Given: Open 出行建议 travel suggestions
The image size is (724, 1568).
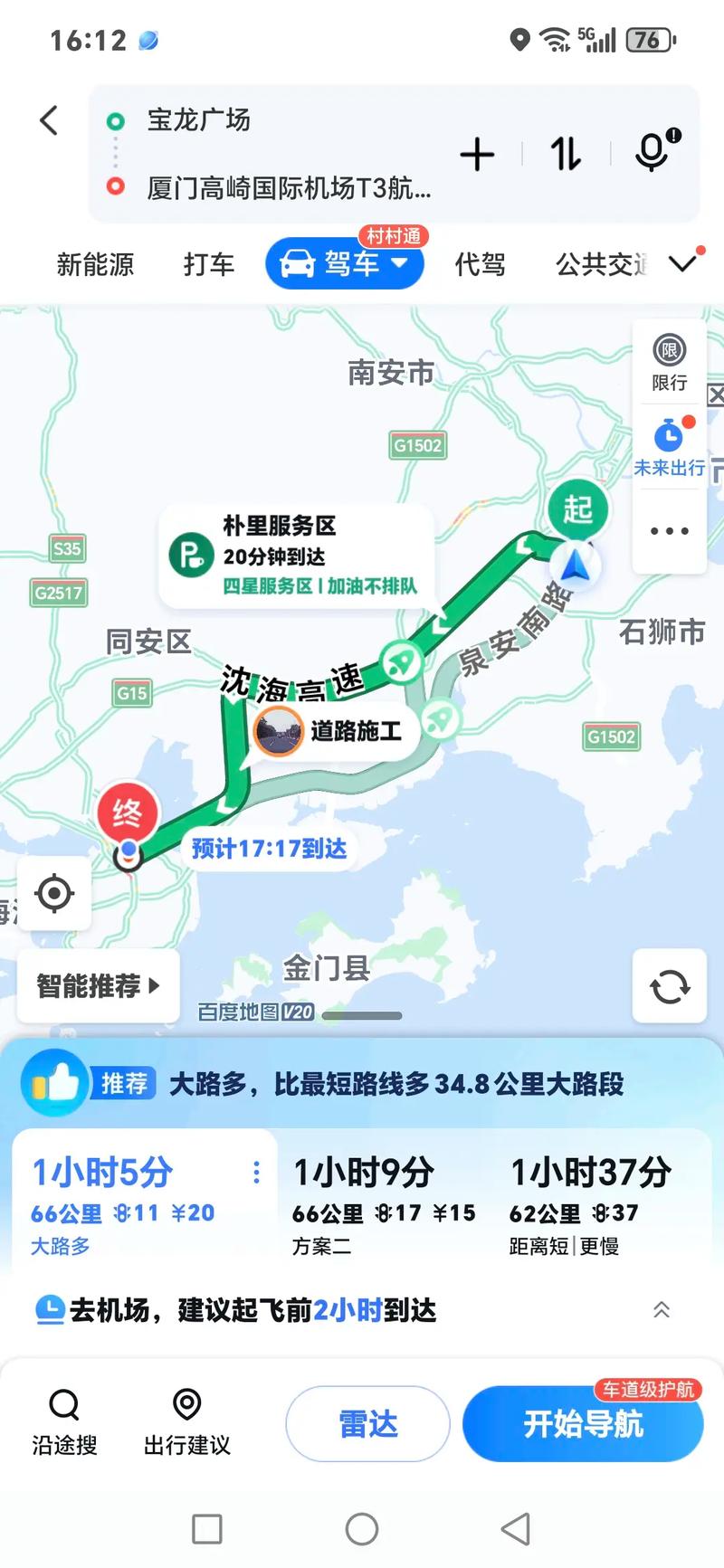Looking at the screenshot, I should (x=186, y=1423).
